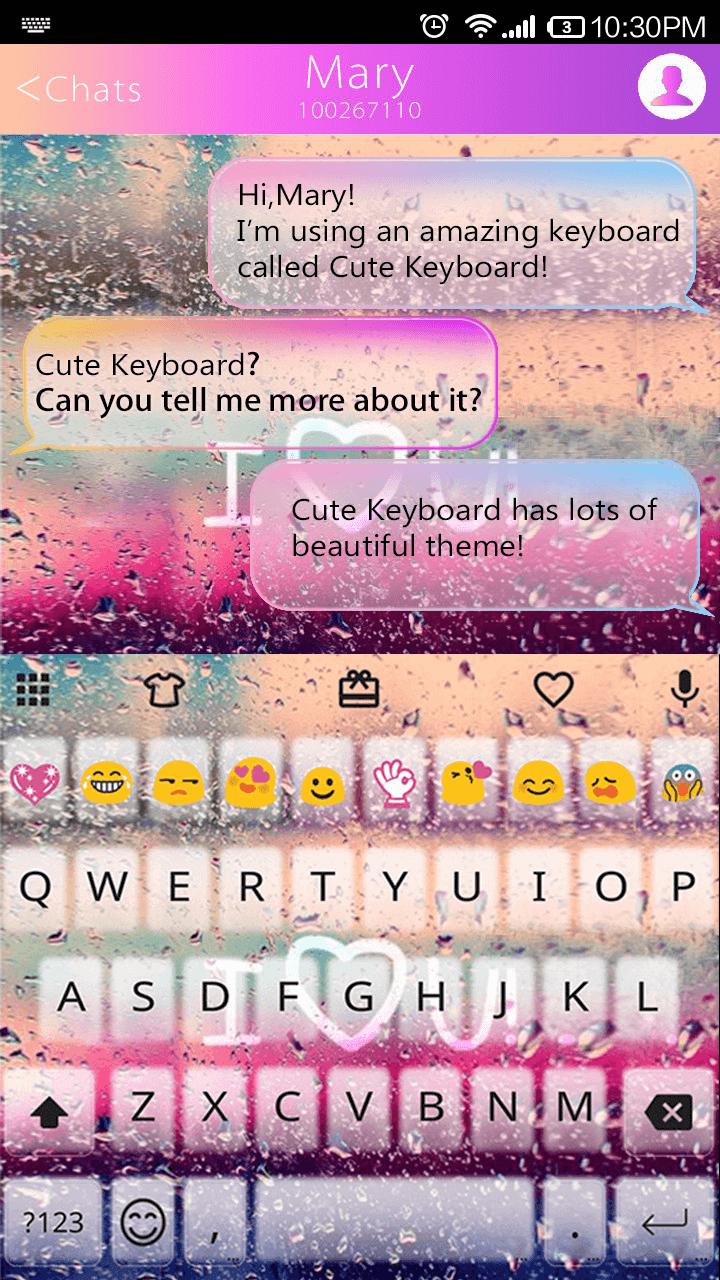Open the emoji smiley panel

coord(143,1221)
